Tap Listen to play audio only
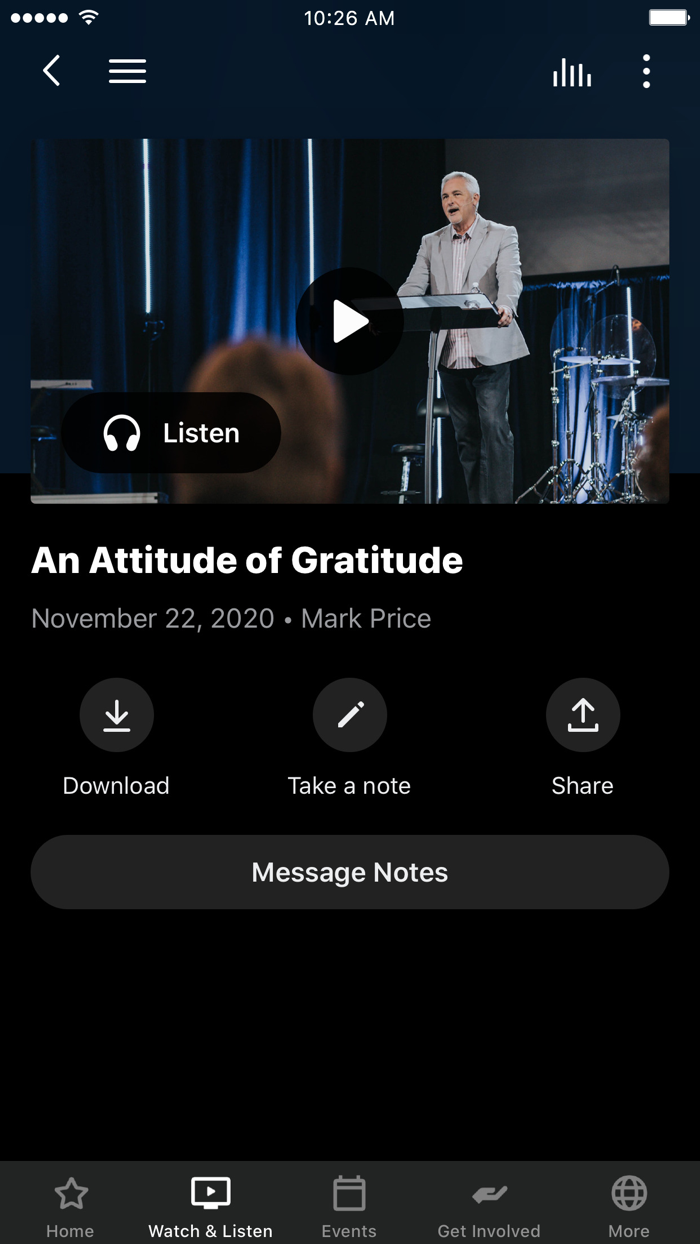Image resolution: width=700 pixels, height=1244 pixels. pos(171,433)
